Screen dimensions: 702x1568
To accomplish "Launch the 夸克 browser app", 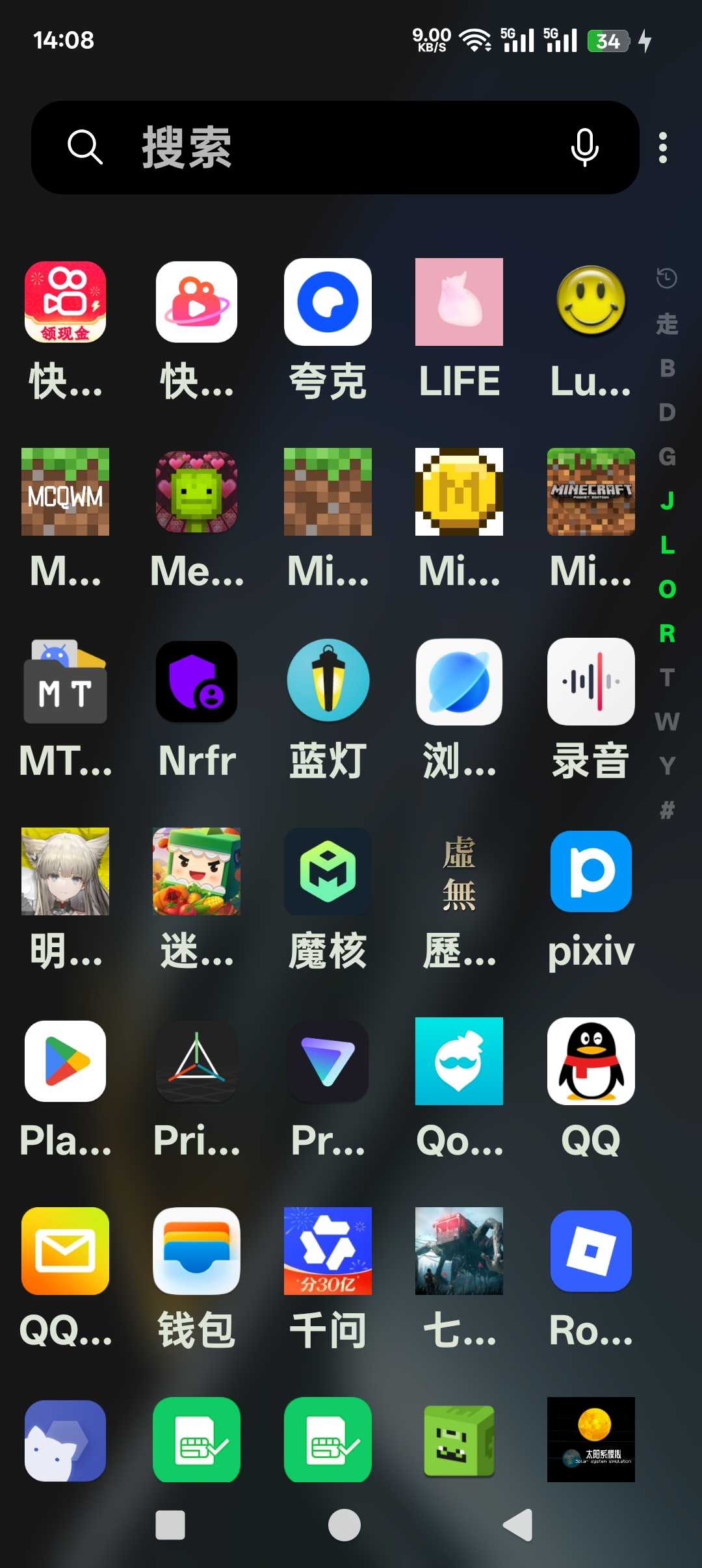I will tap(328, 302).
